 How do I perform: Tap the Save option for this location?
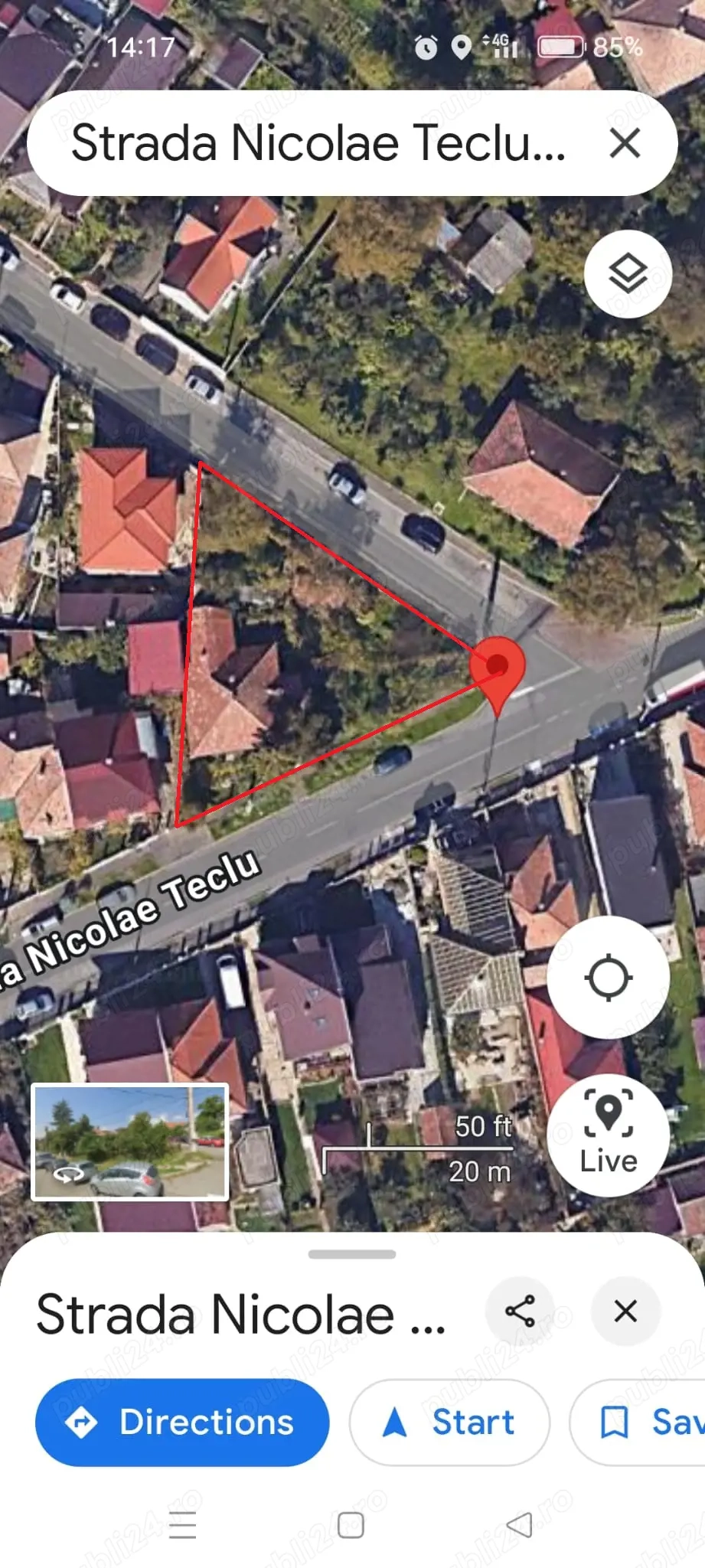(658, 1422)
